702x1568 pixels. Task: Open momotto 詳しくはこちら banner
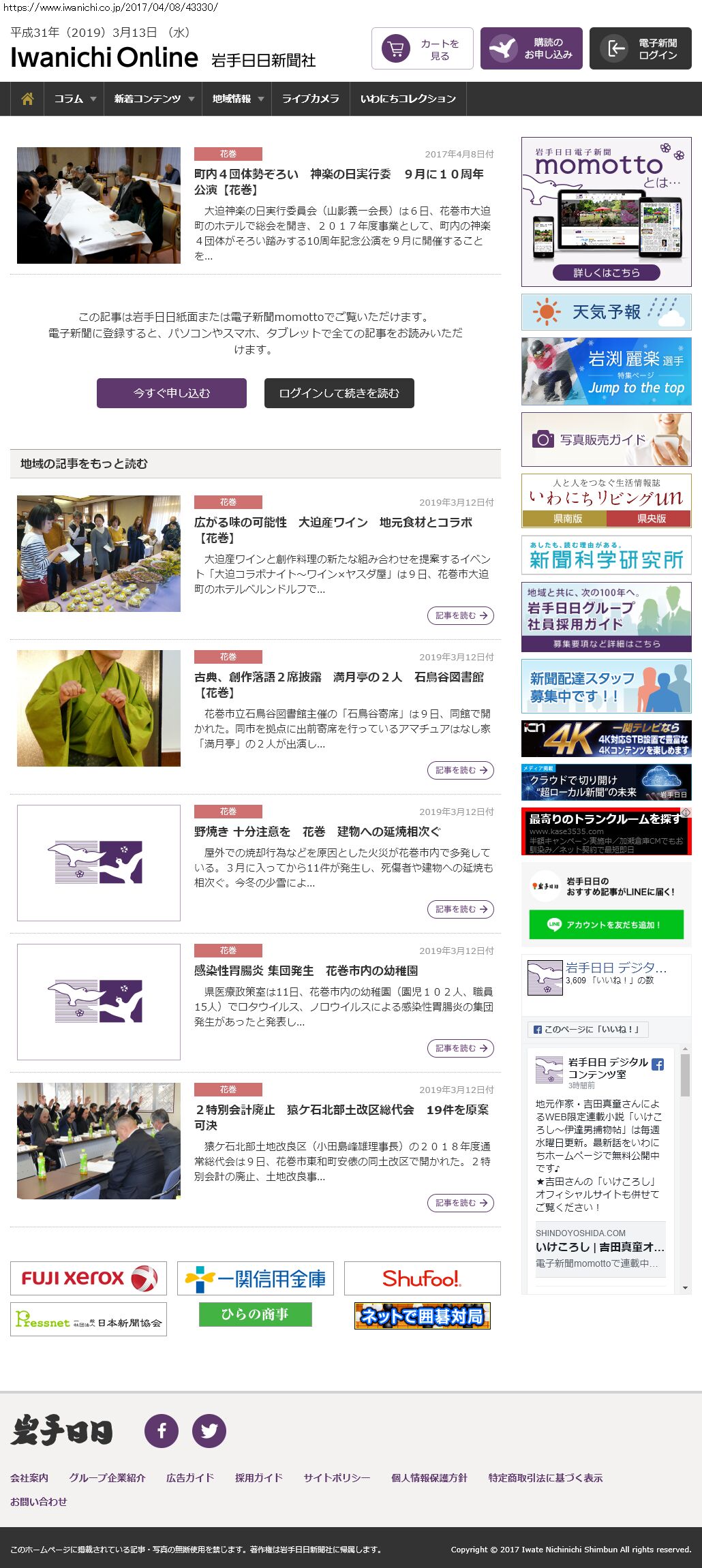(606, 273)
